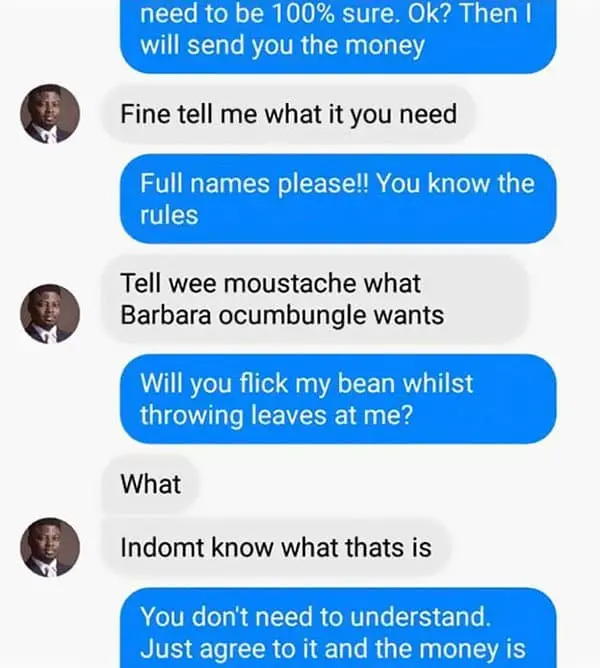View profile from avatar beside "Indomt know" message
This screenshot has width=600, height=668.
tap(50, 547)
